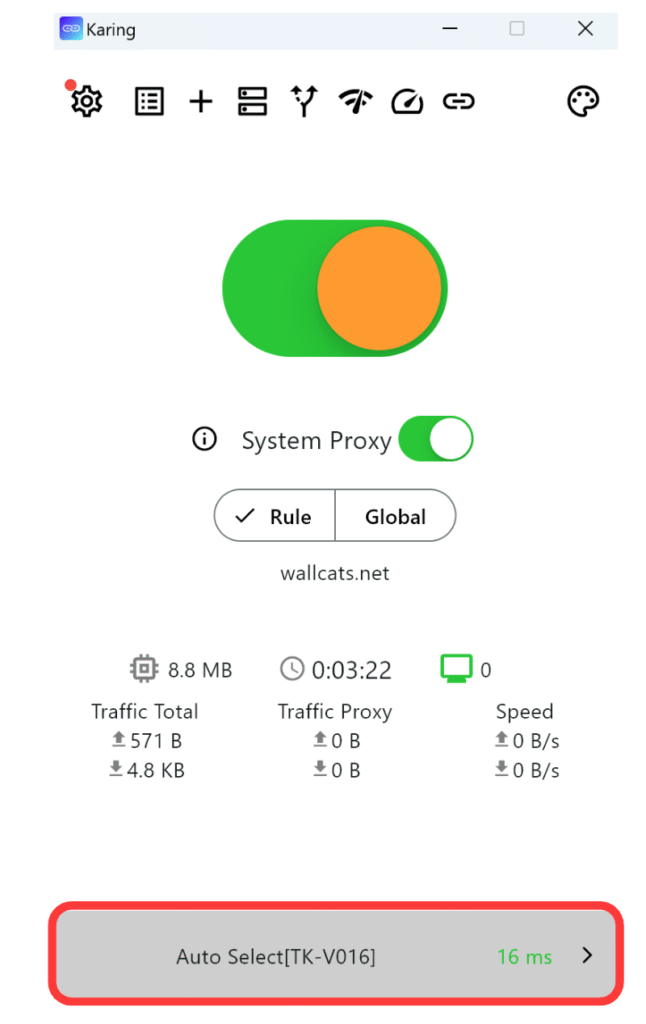Switch to Global mode
This screenshot has width=646, height=1024.
point(395,517)
